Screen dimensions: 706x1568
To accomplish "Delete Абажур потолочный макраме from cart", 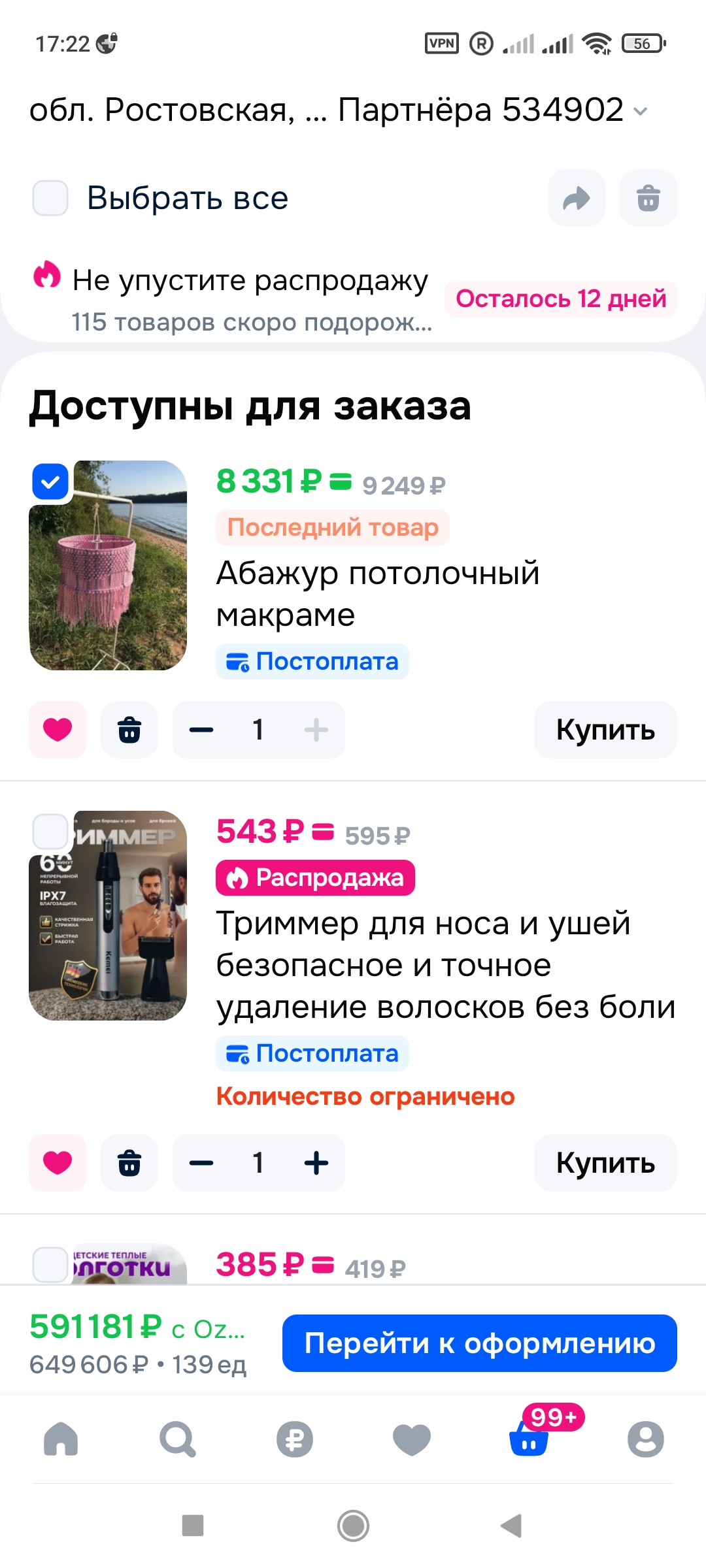I will [x=129, y=729].
